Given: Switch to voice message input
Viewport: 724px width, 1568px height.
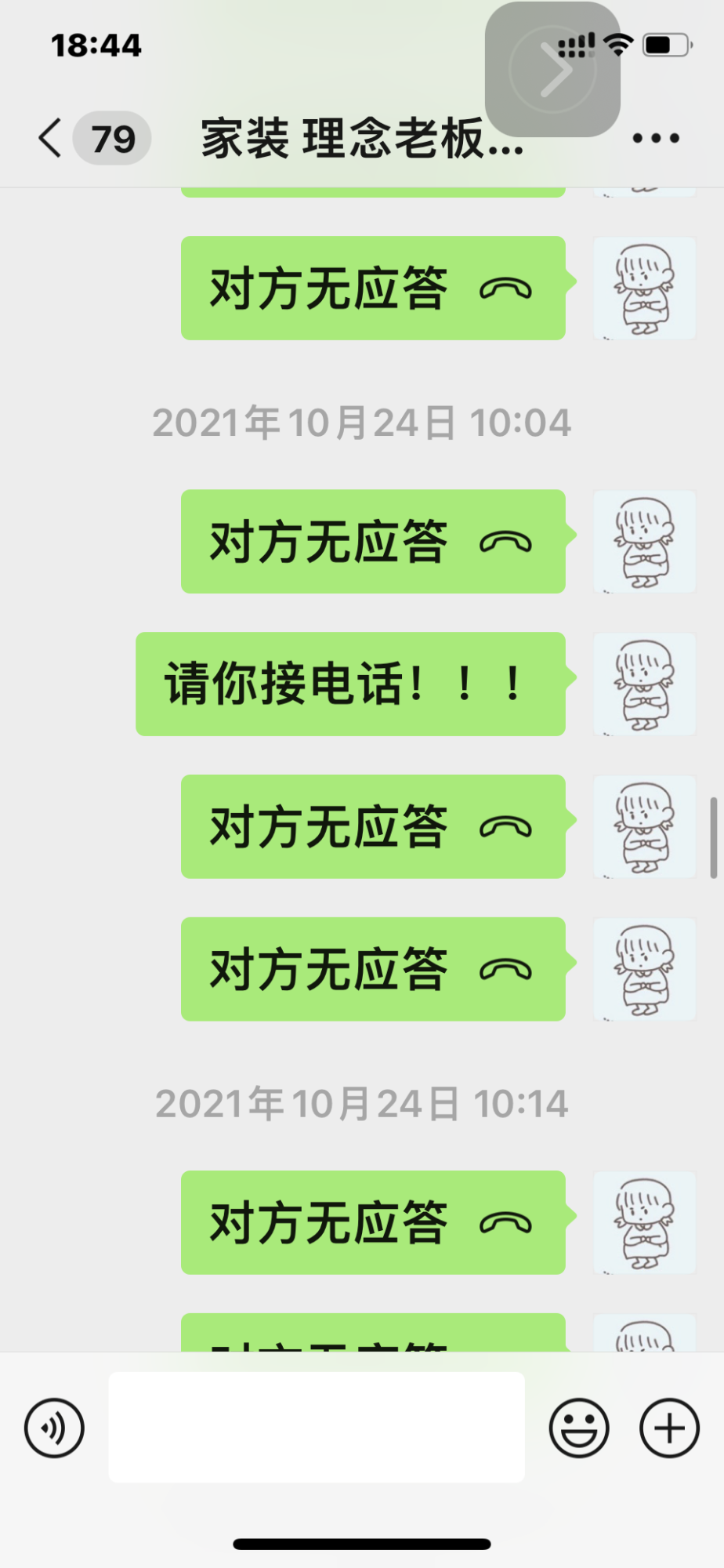Looking at the screenshot, I should coord(54,1428).
